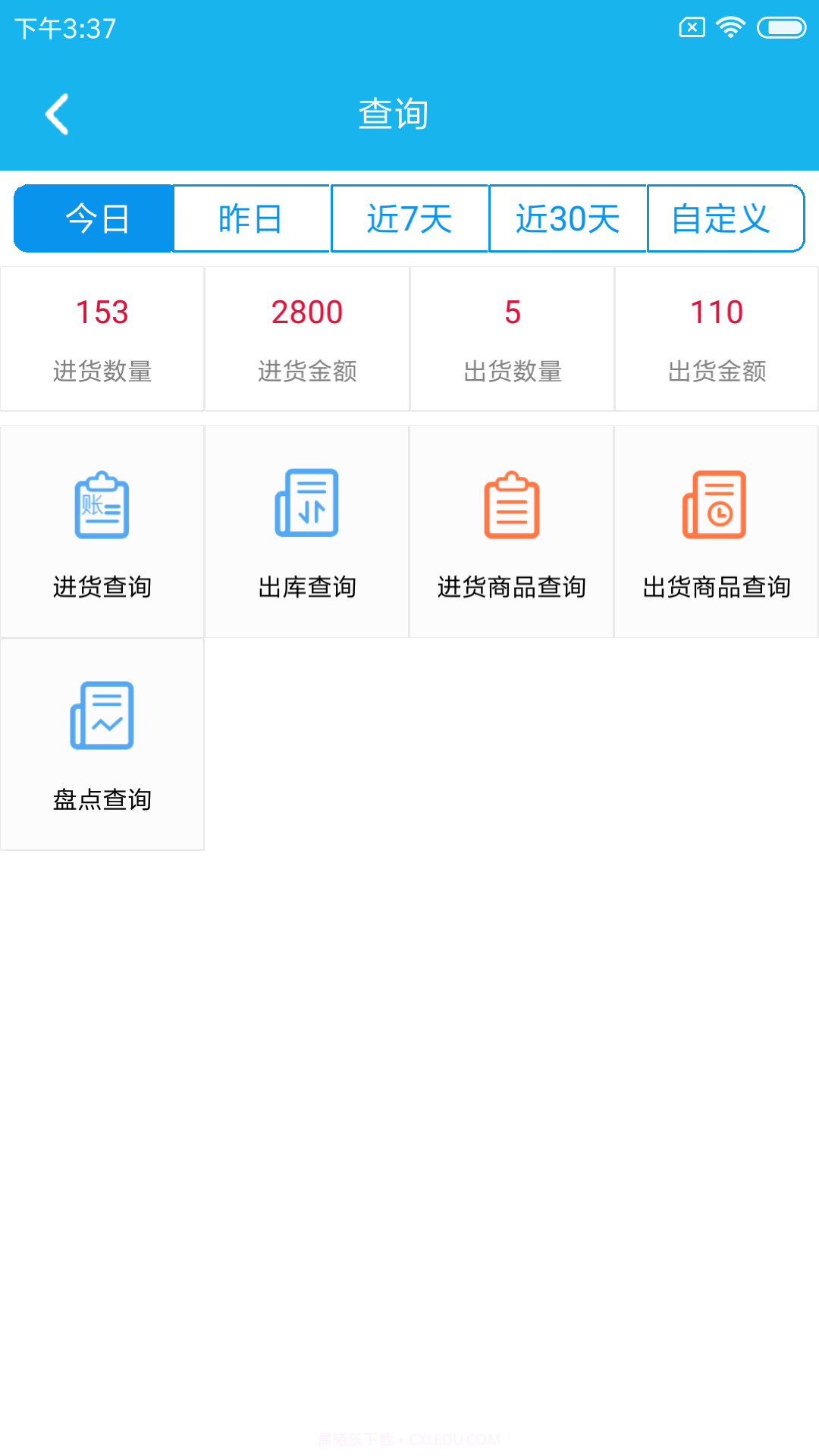Open 进货商品查询 via orange clipboard icon
Viewport: 819px width, 1456px height.
tap(511, 505)
